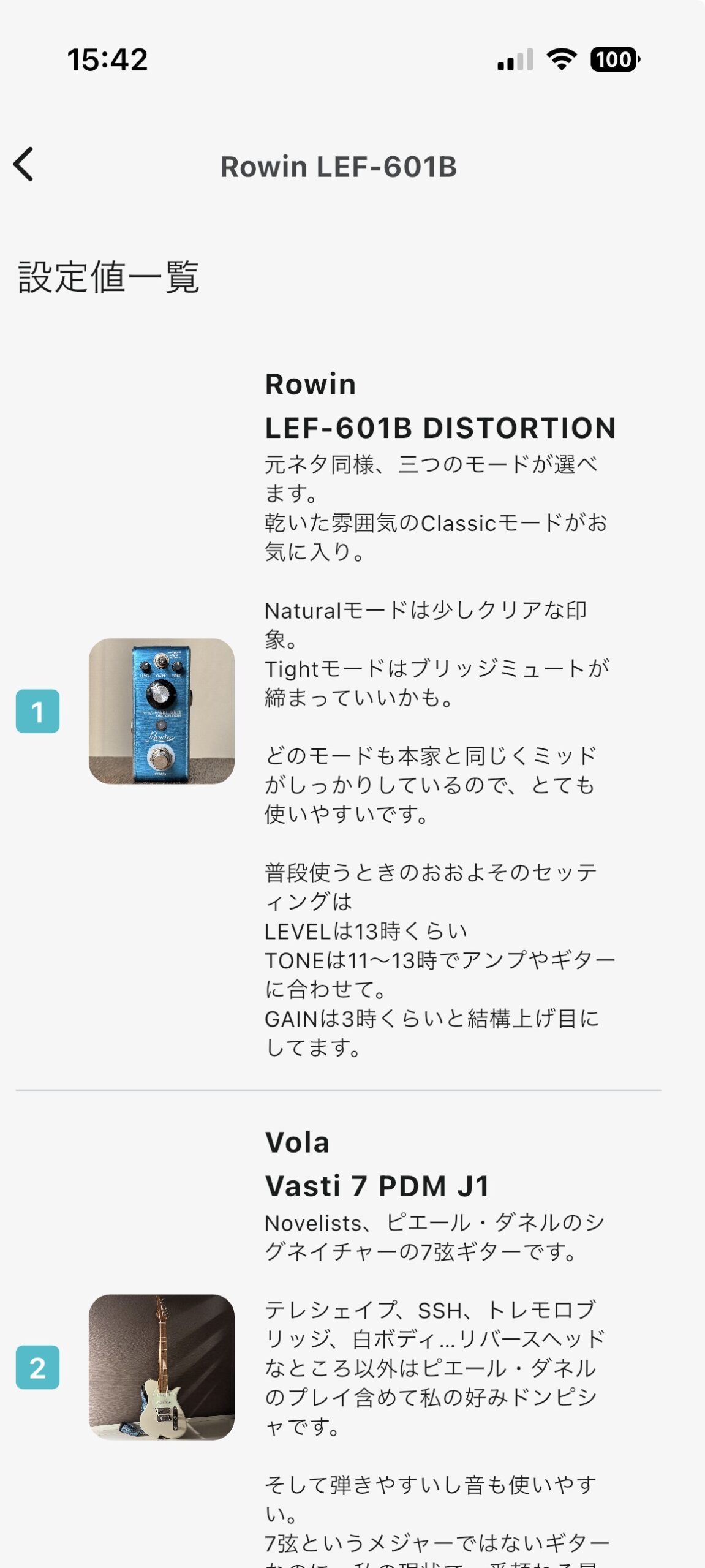705x1568 pixels.
Task: Open the Vola Vasti 7 guitar photo
Action: (x=162, y=1367)
